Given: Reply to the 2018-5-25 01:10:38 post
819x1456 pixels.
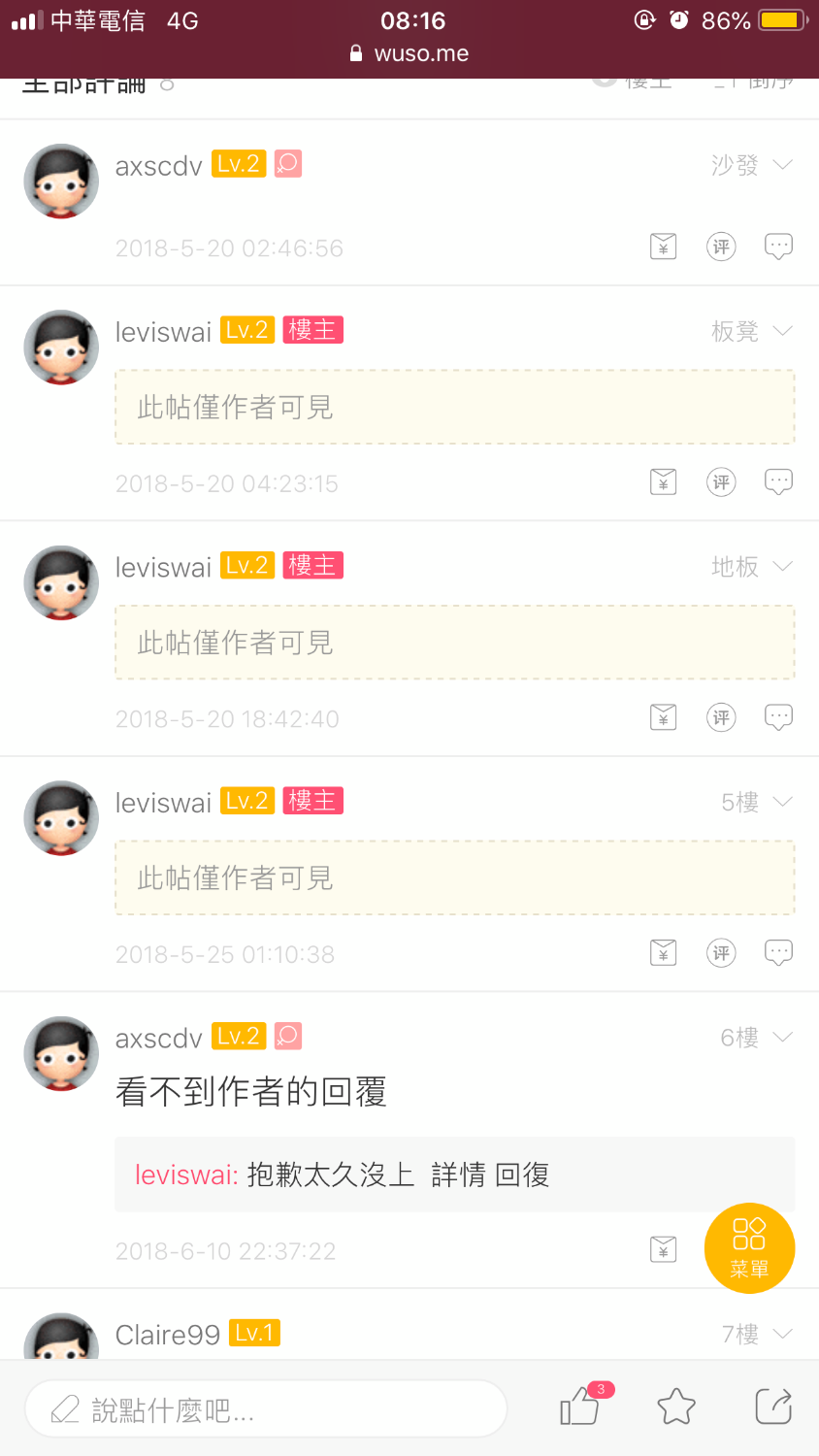Looking at the screenshot, I should (778, 953).
